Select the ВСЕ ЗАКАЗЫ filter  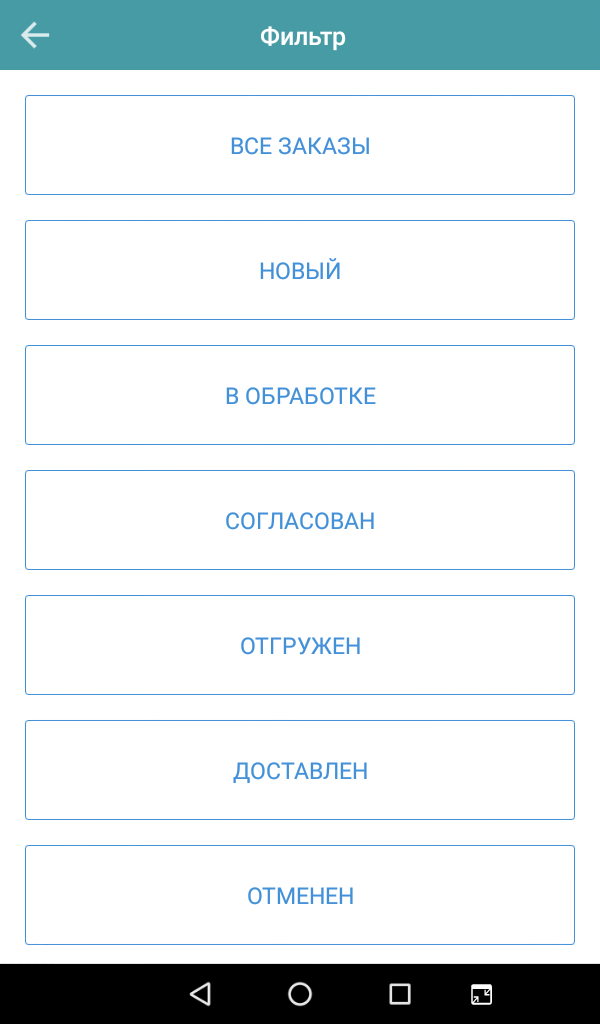click(300, 145)
